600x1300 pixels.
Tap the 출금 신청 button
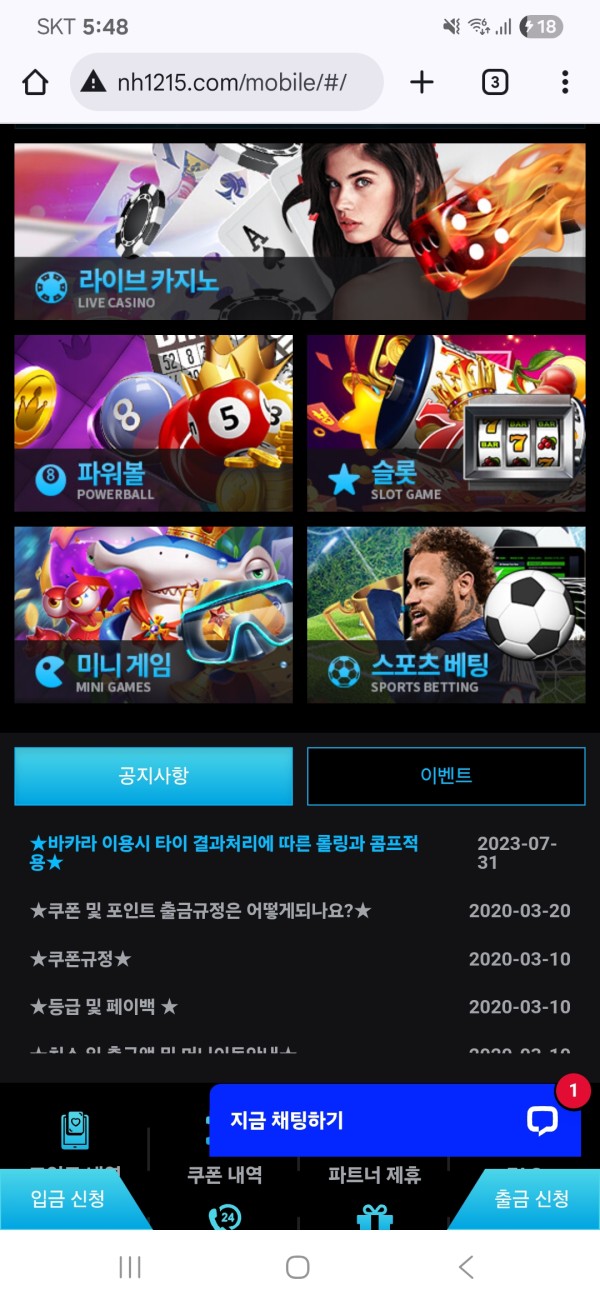coord(531,1199)
